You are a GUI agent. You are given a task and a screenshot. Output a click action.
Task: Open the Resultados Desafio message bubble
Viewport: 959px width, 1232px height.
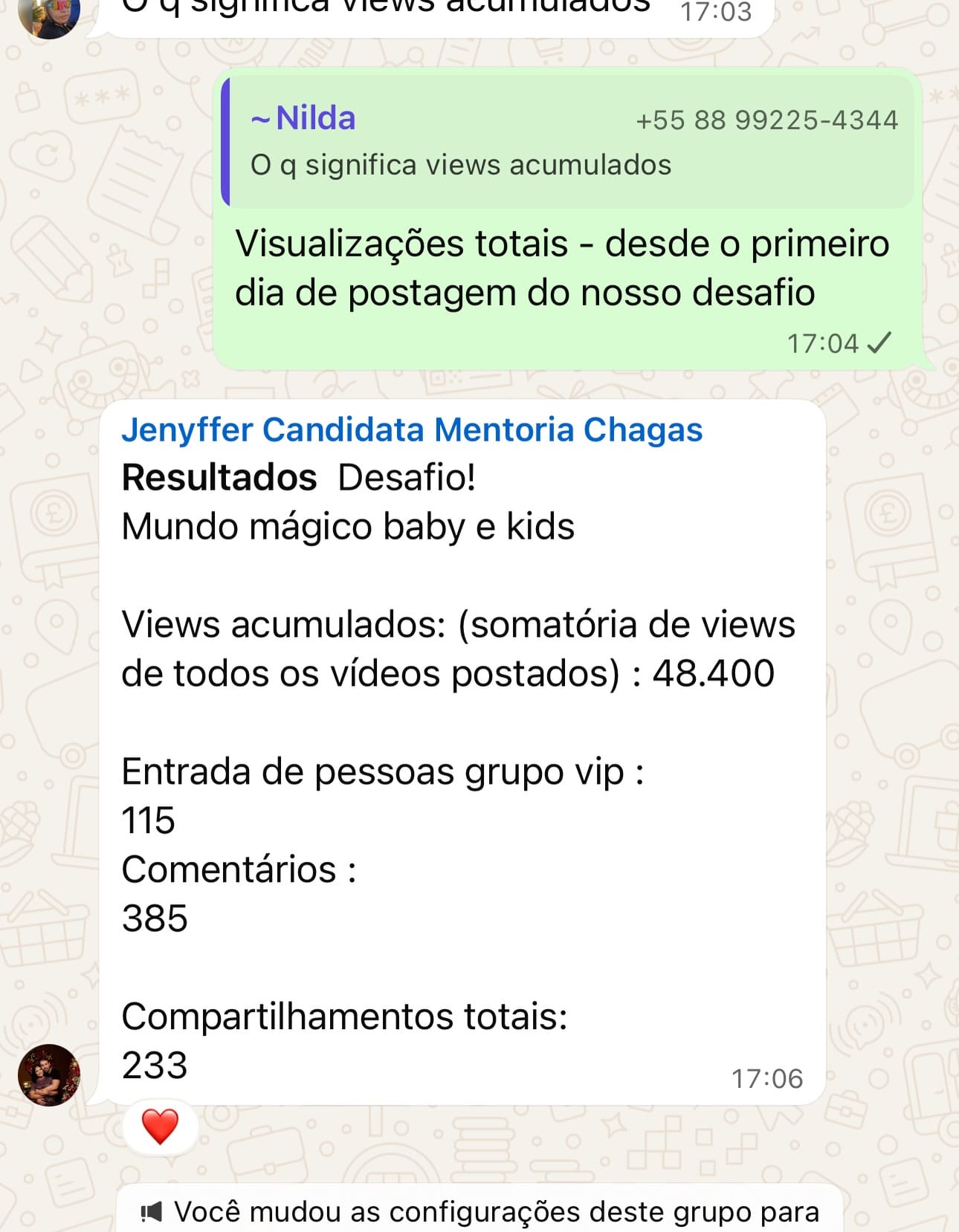461,743
